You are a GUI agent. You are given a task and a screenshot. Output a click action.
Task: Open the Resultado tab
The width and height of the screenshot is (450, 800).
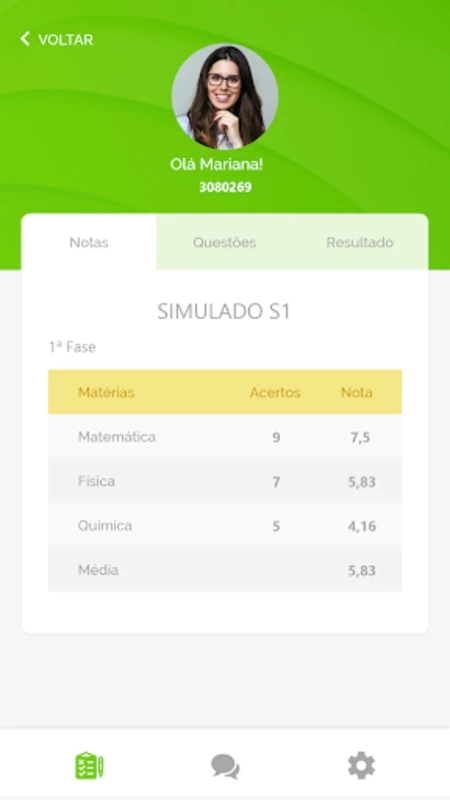[x=360, y=242]
